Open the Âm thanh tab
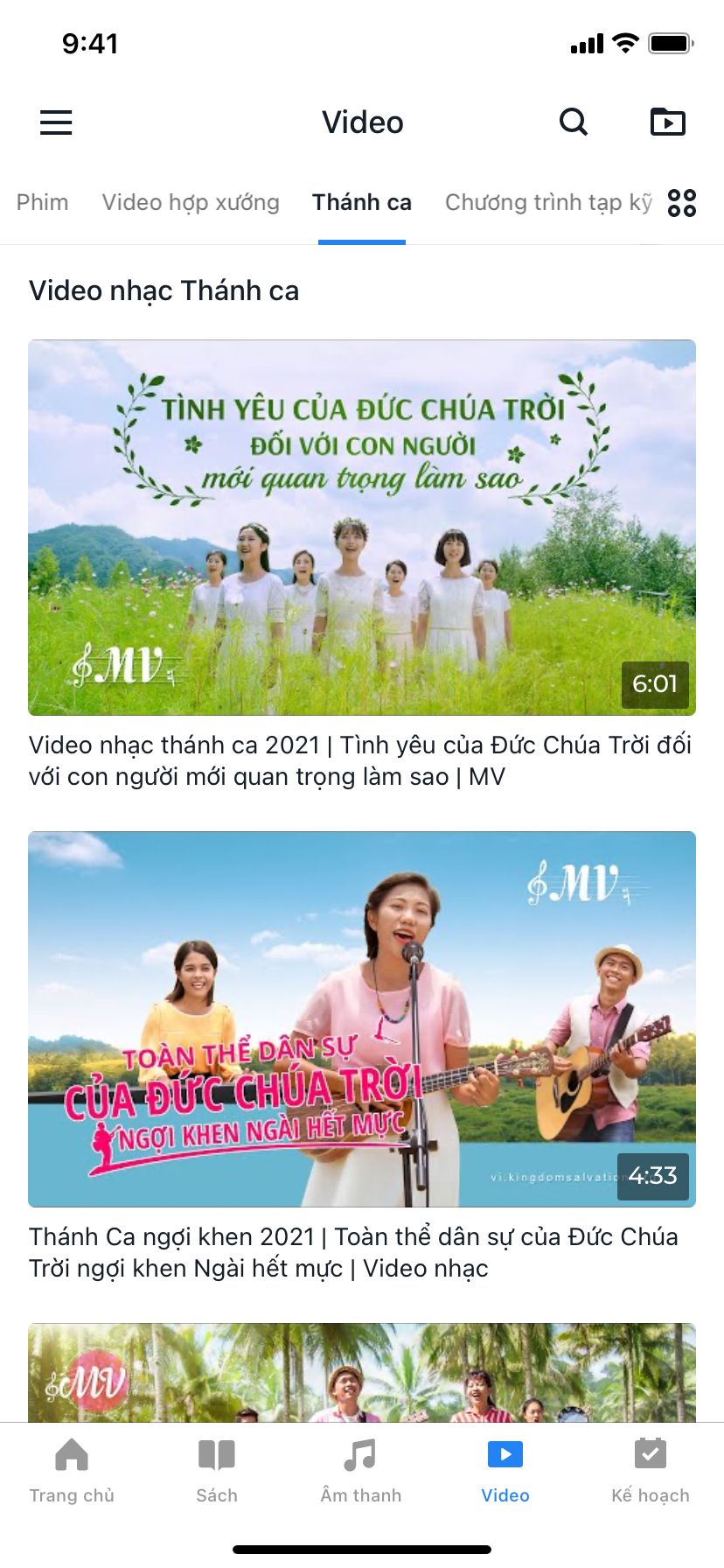The width and height of the screenshot is (724, 1568). [360, 1471]
